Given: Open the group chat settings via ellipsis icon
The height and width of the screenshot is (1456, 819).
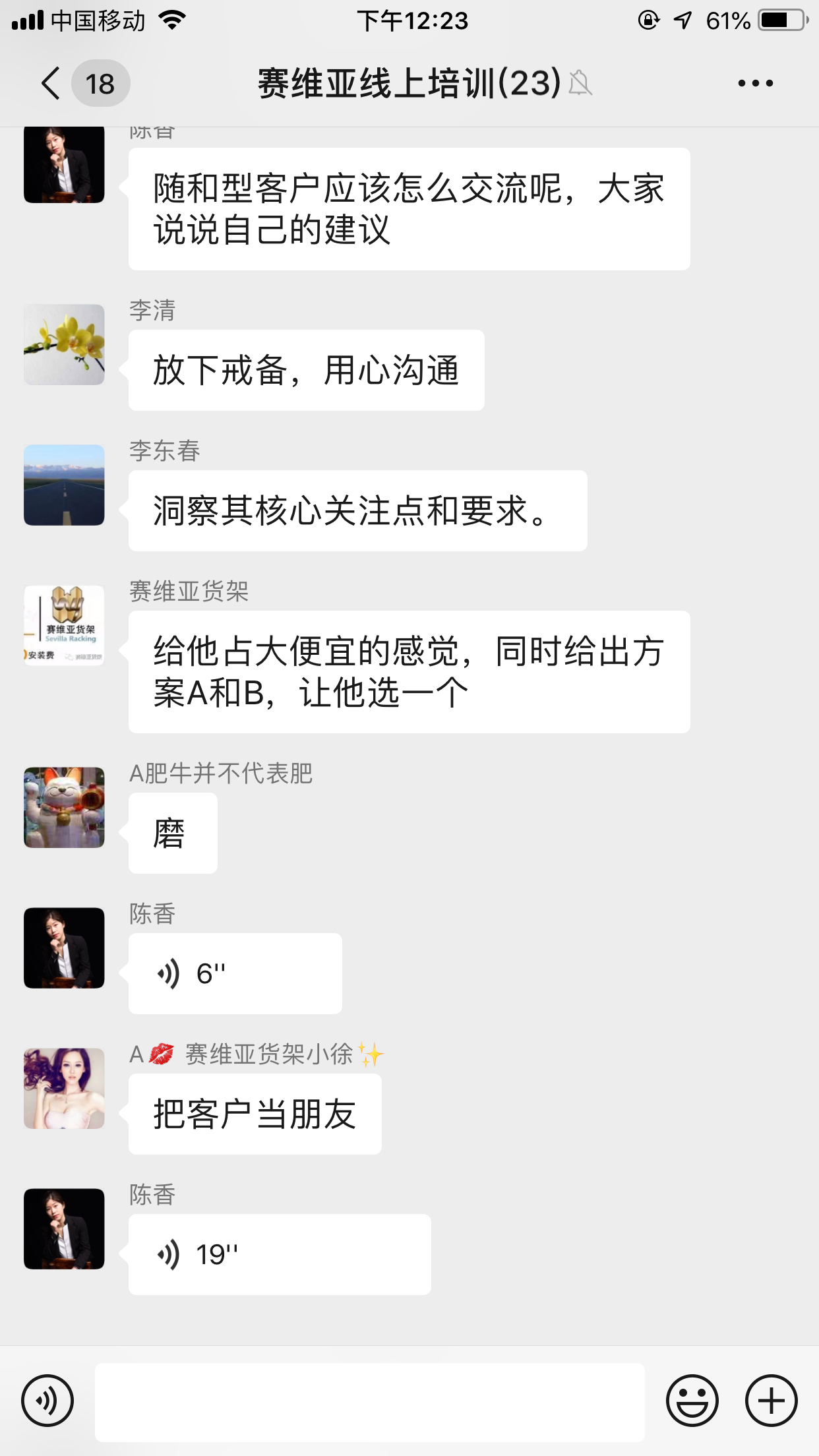Looking at the screenshot, I should coord(754,83).
